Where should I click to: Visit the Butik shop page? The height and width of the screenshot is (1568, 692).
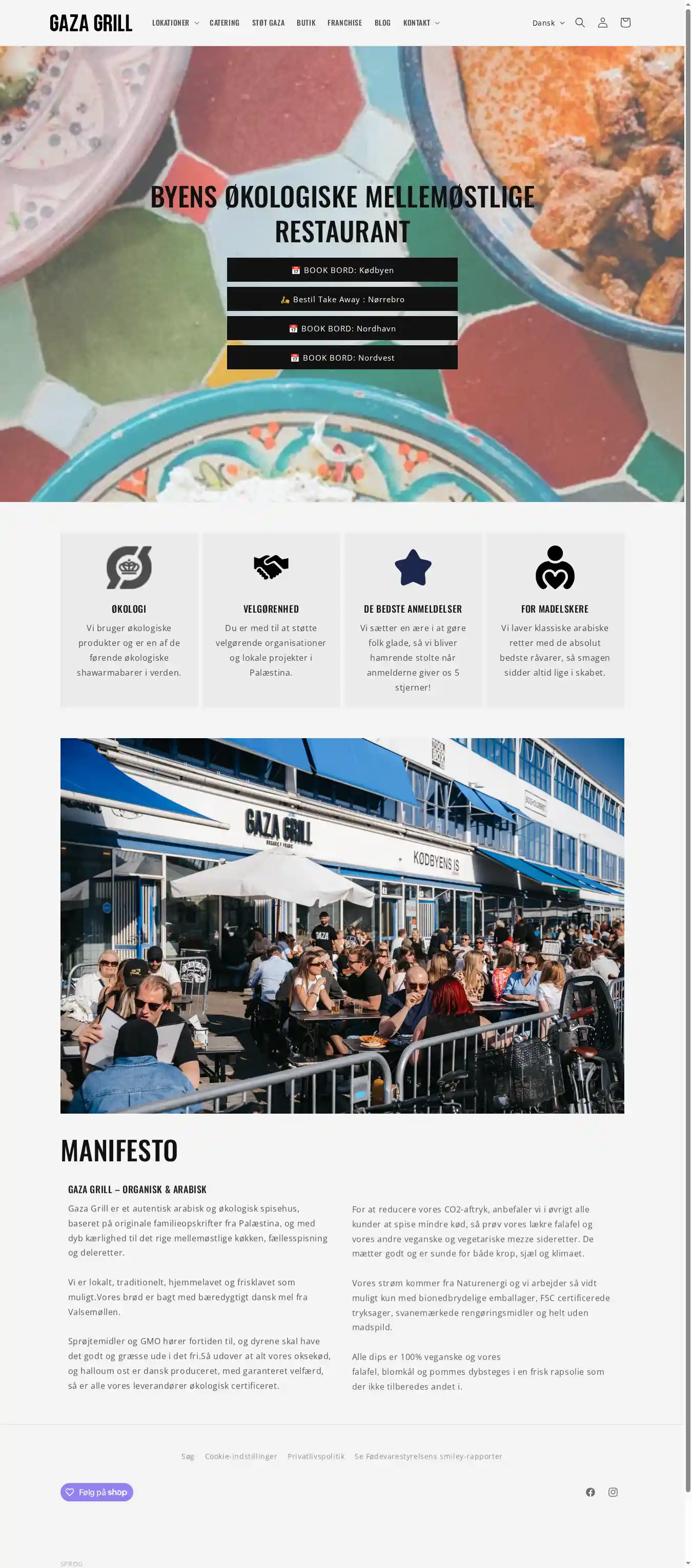tap(306, 23)
